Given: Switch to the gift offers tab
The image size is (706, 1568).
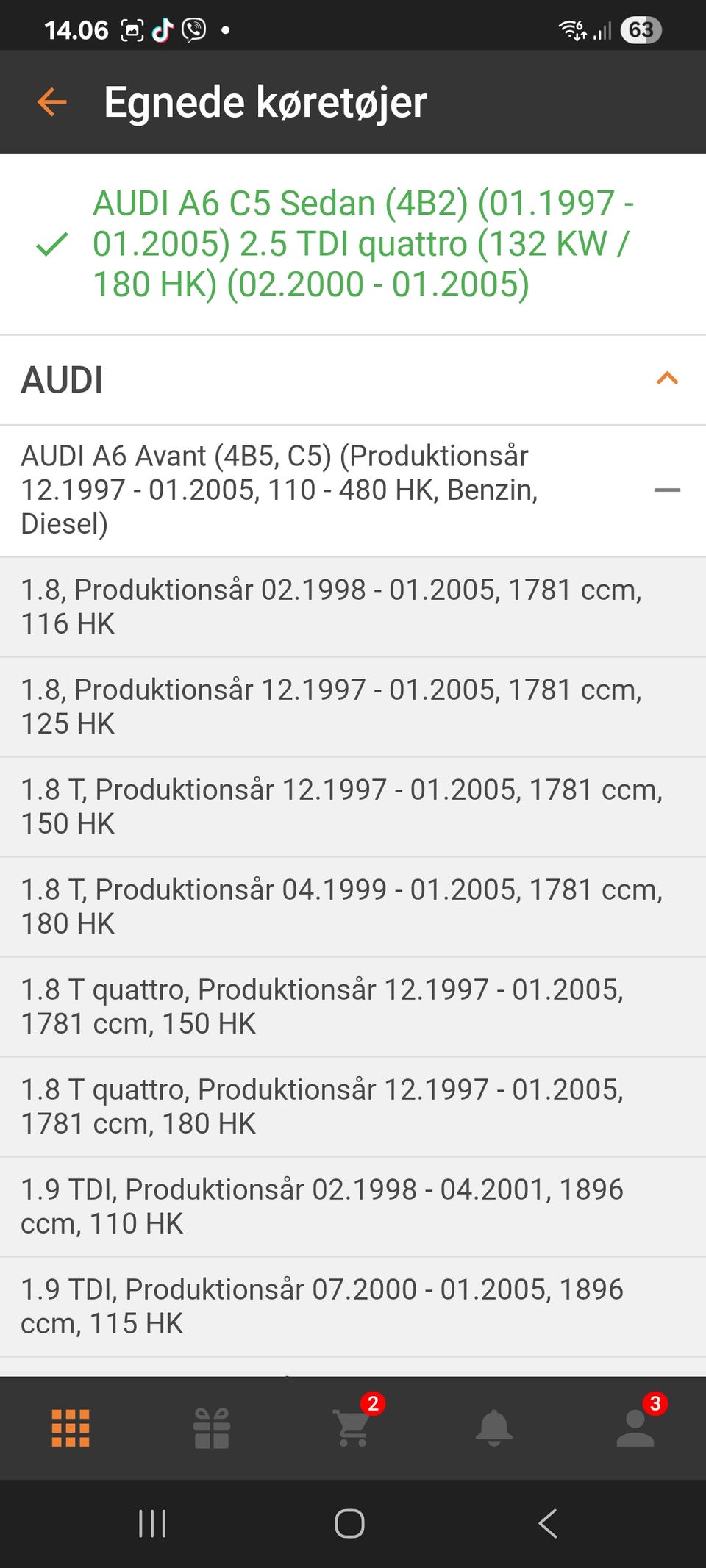Looking at the screenshot, I should (x=212, y=1428).
